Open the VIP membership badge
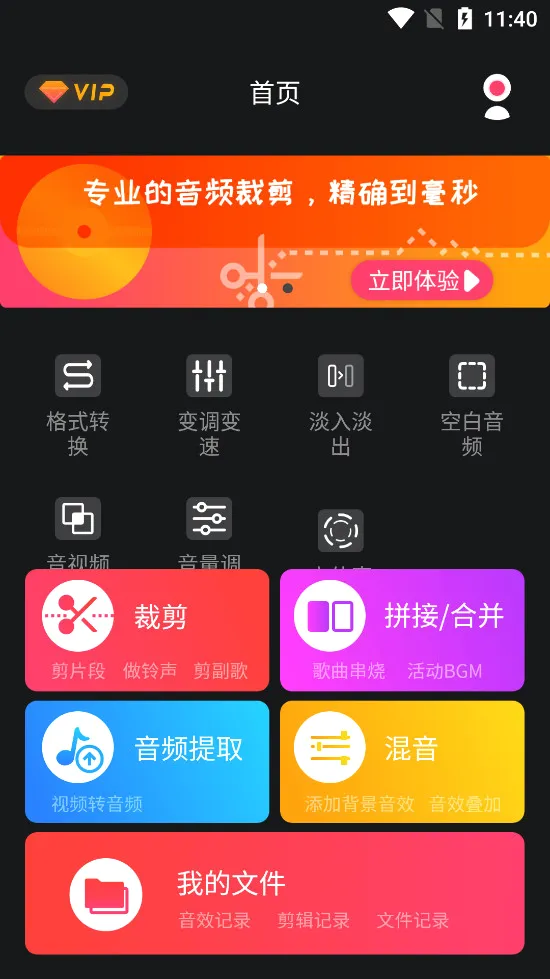The width and height of the screenshot is (550, 979). point(76,92)
